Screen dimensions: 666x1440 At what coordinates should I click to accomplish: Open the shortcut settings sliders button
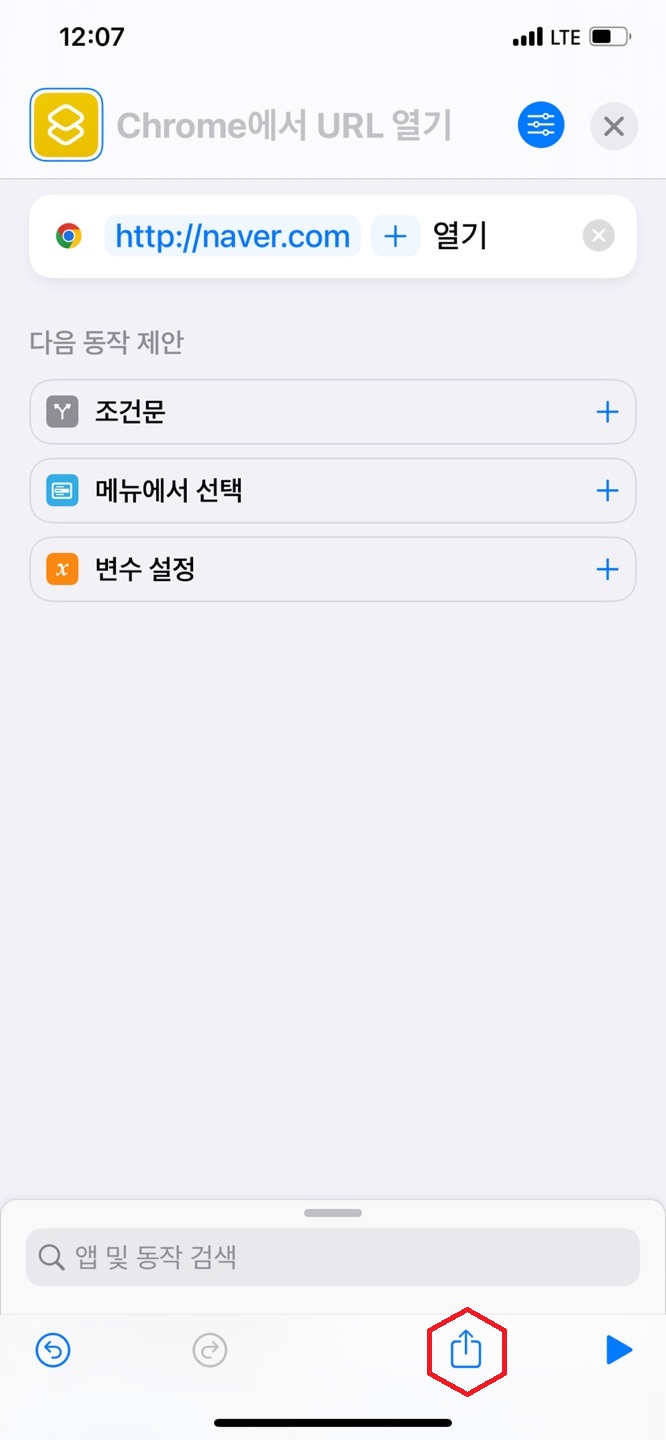click(541, 126)
